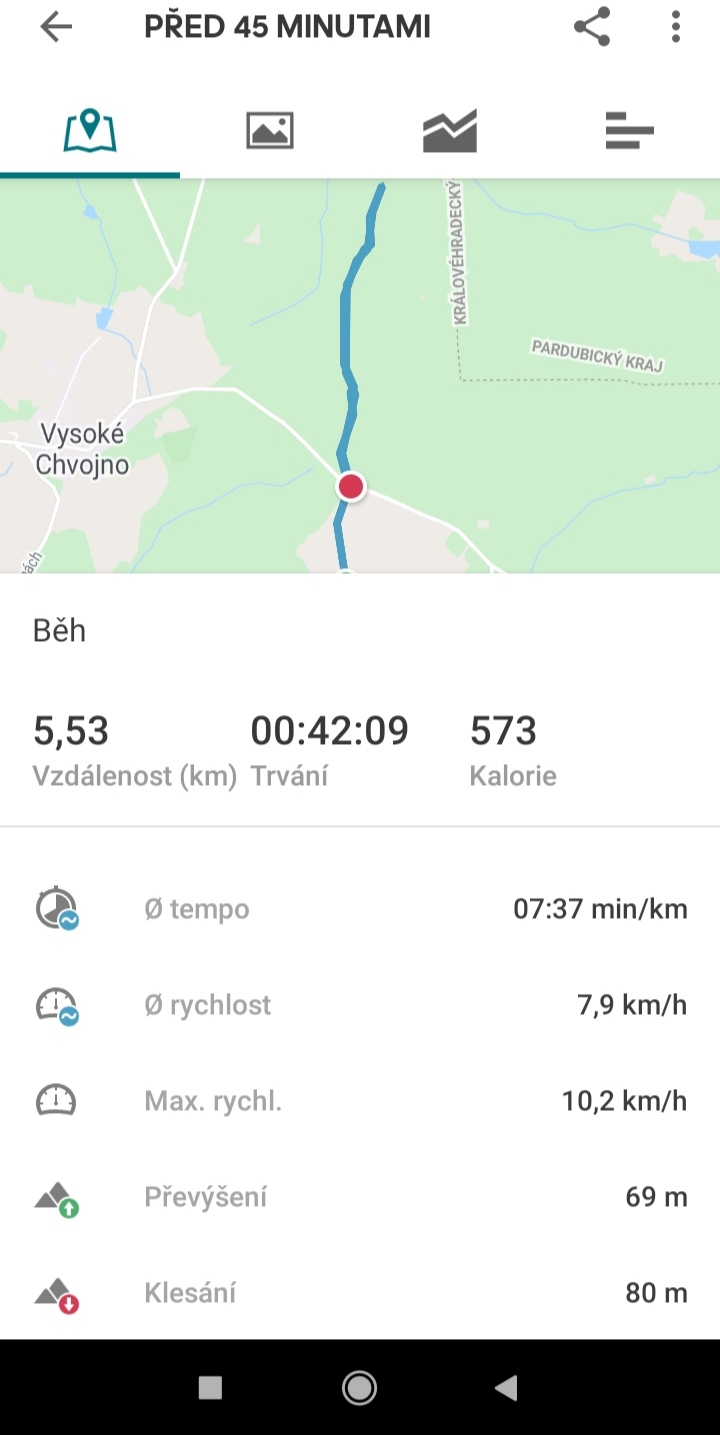Open recent apps with square button
720x1435 pixels.
click(x=210, y=1387)
